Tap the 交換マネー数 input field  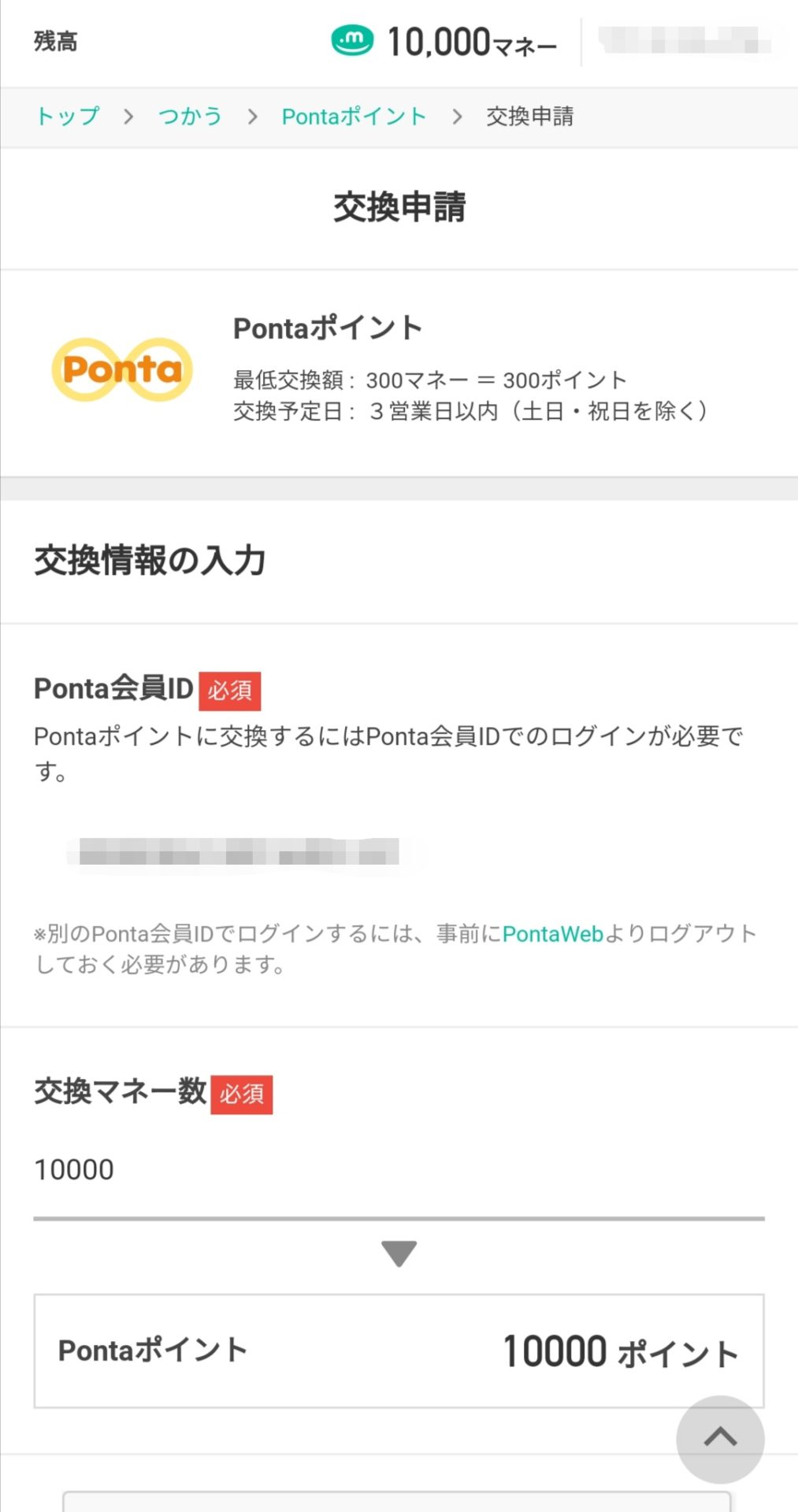point(399,1170)
